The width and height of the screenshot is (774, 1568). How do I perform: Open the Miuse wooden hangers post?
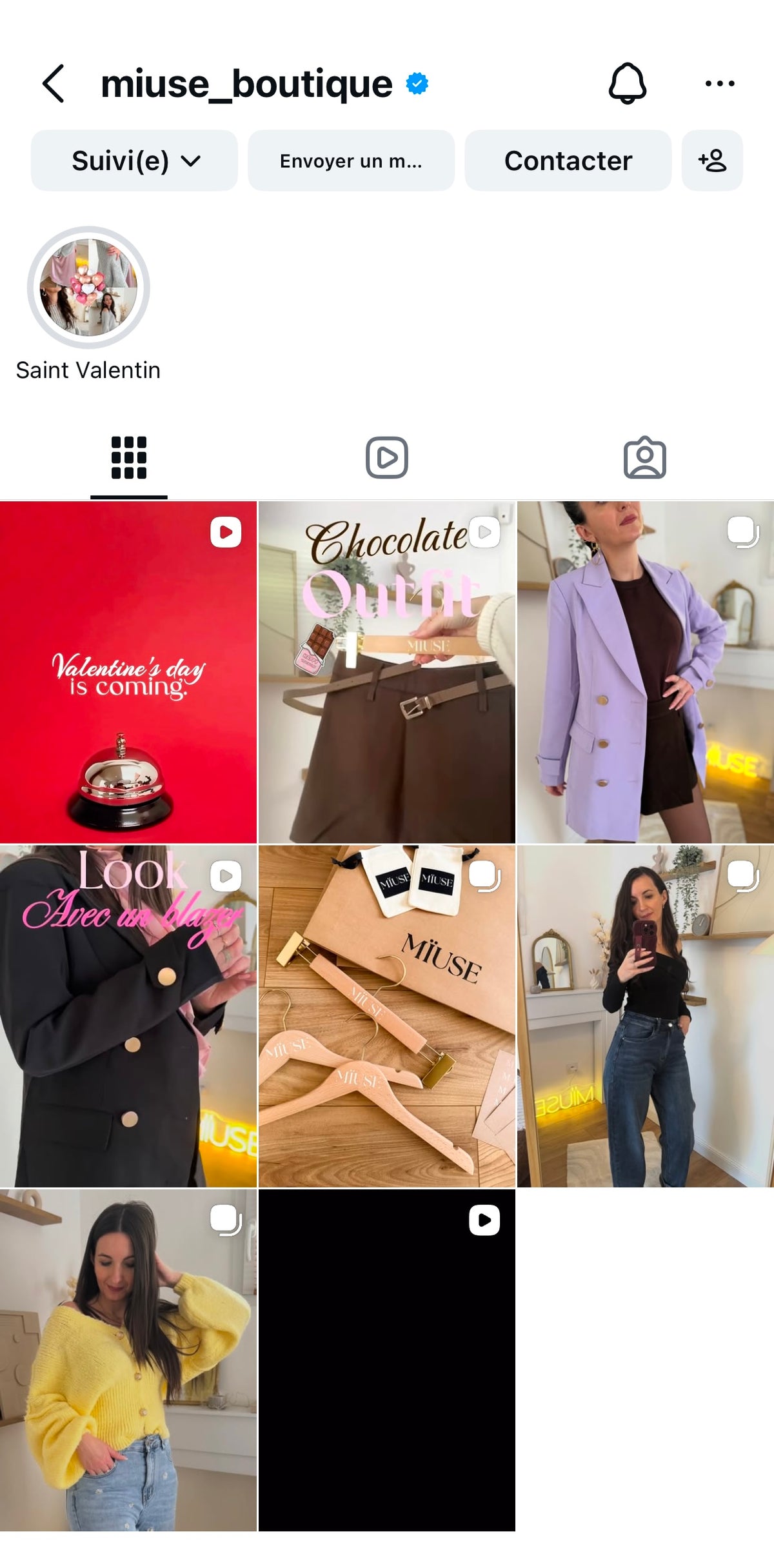point(387,1016)
